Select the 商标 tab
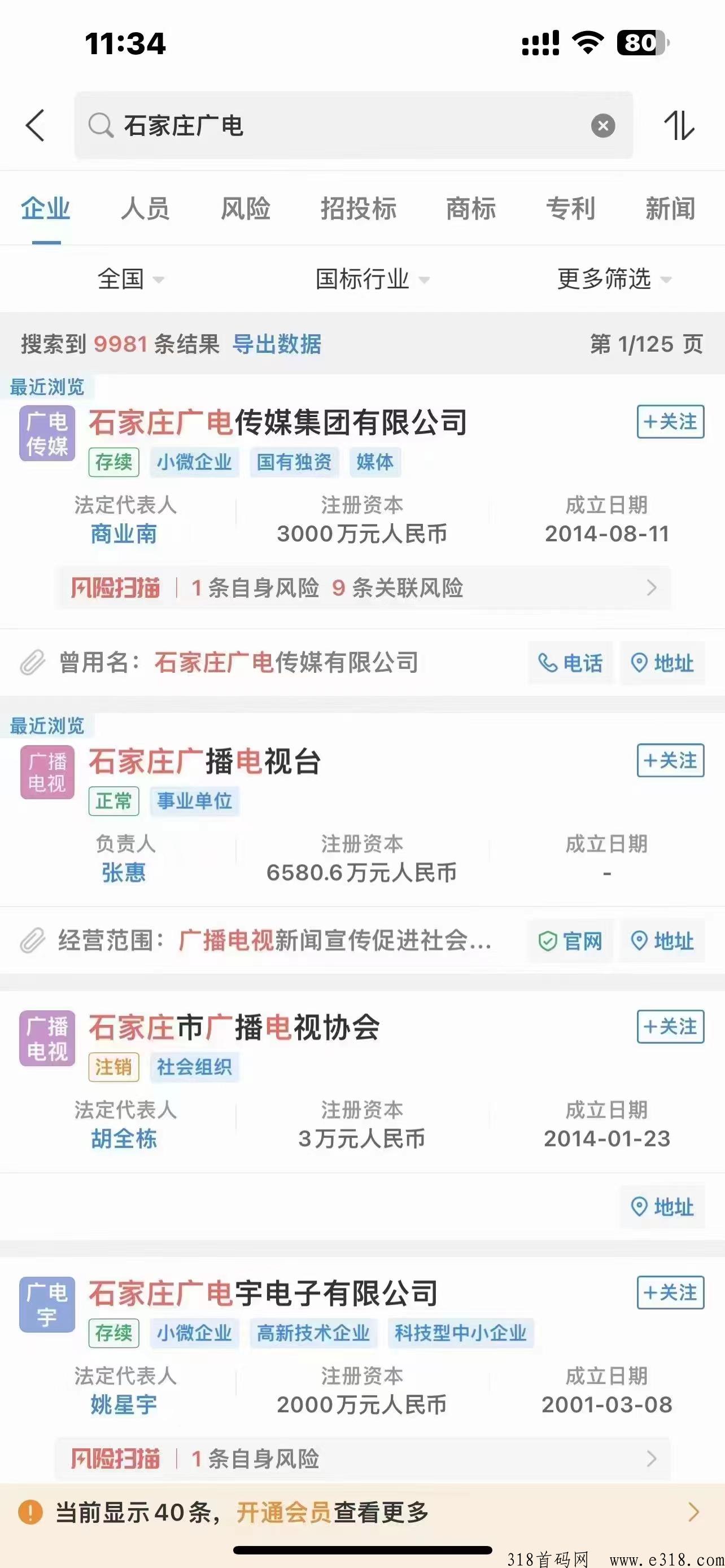Image resolution: width=725 pixels, height=1568 pixels. click(x=470, y=209)
